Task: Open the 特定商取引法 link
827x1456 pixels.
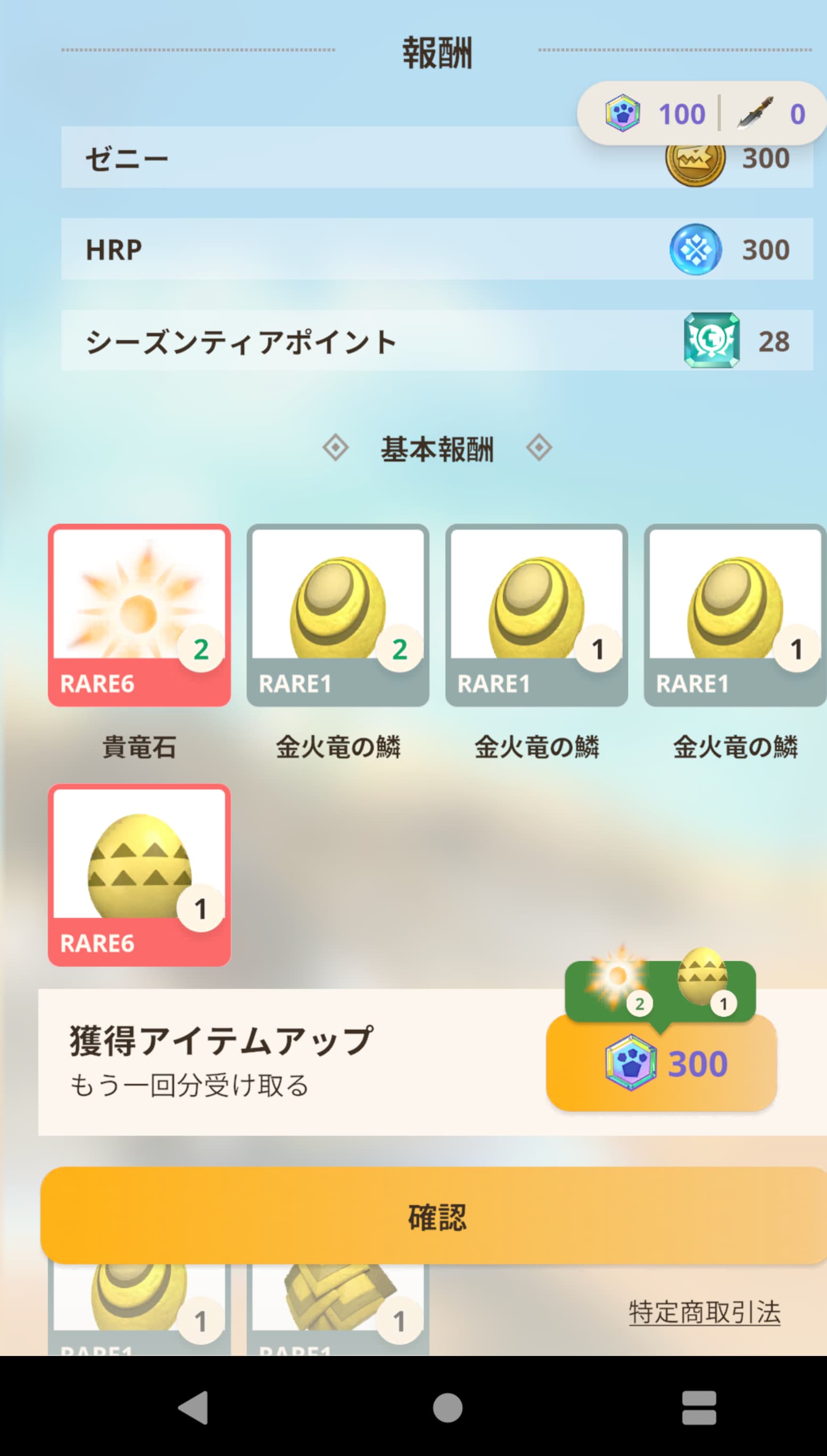Action: (704, 1312)
